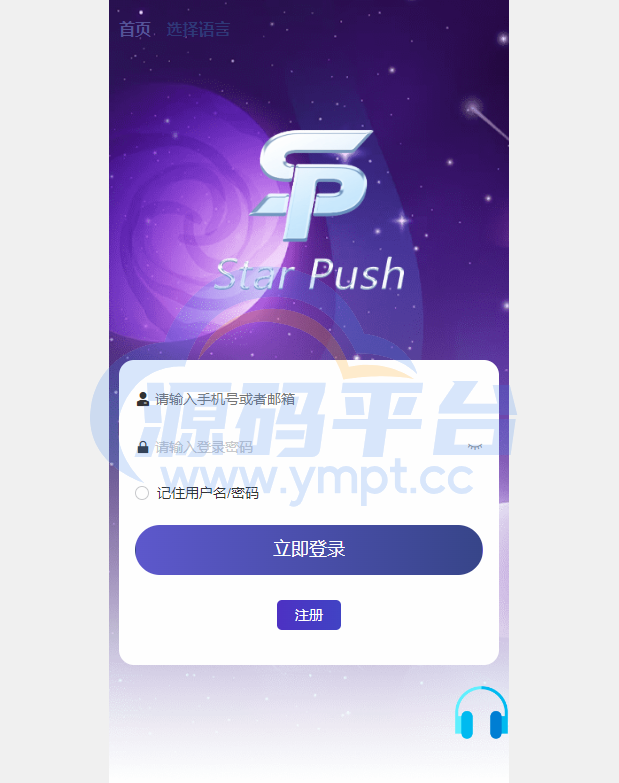The height and width of the screenshot is (783, 619).
Task: Check 记住用户名/密码 remember option
Action: [142, 493]
